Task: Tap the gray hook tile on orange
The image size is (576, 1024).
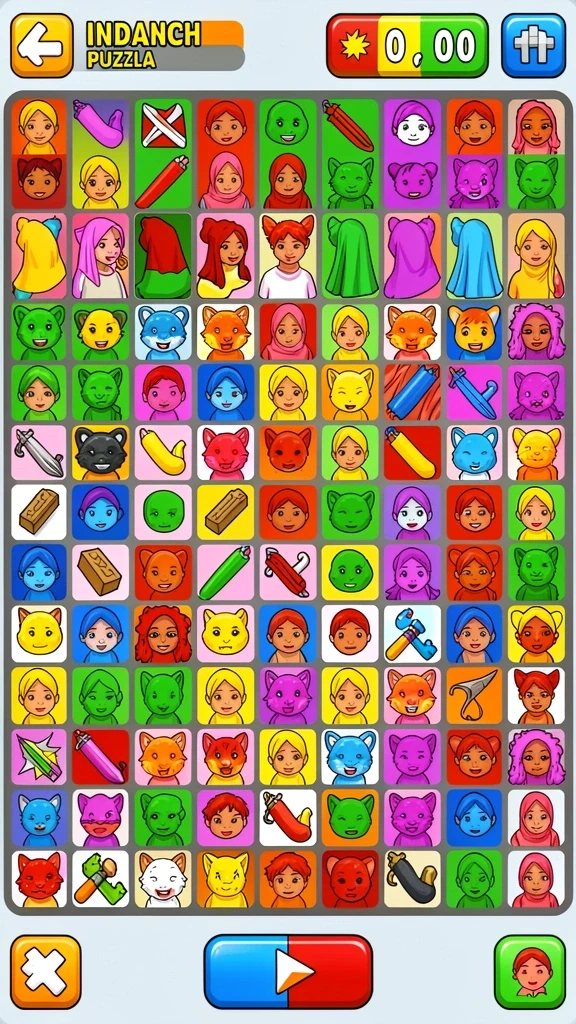Action: [x=474, y=695]
